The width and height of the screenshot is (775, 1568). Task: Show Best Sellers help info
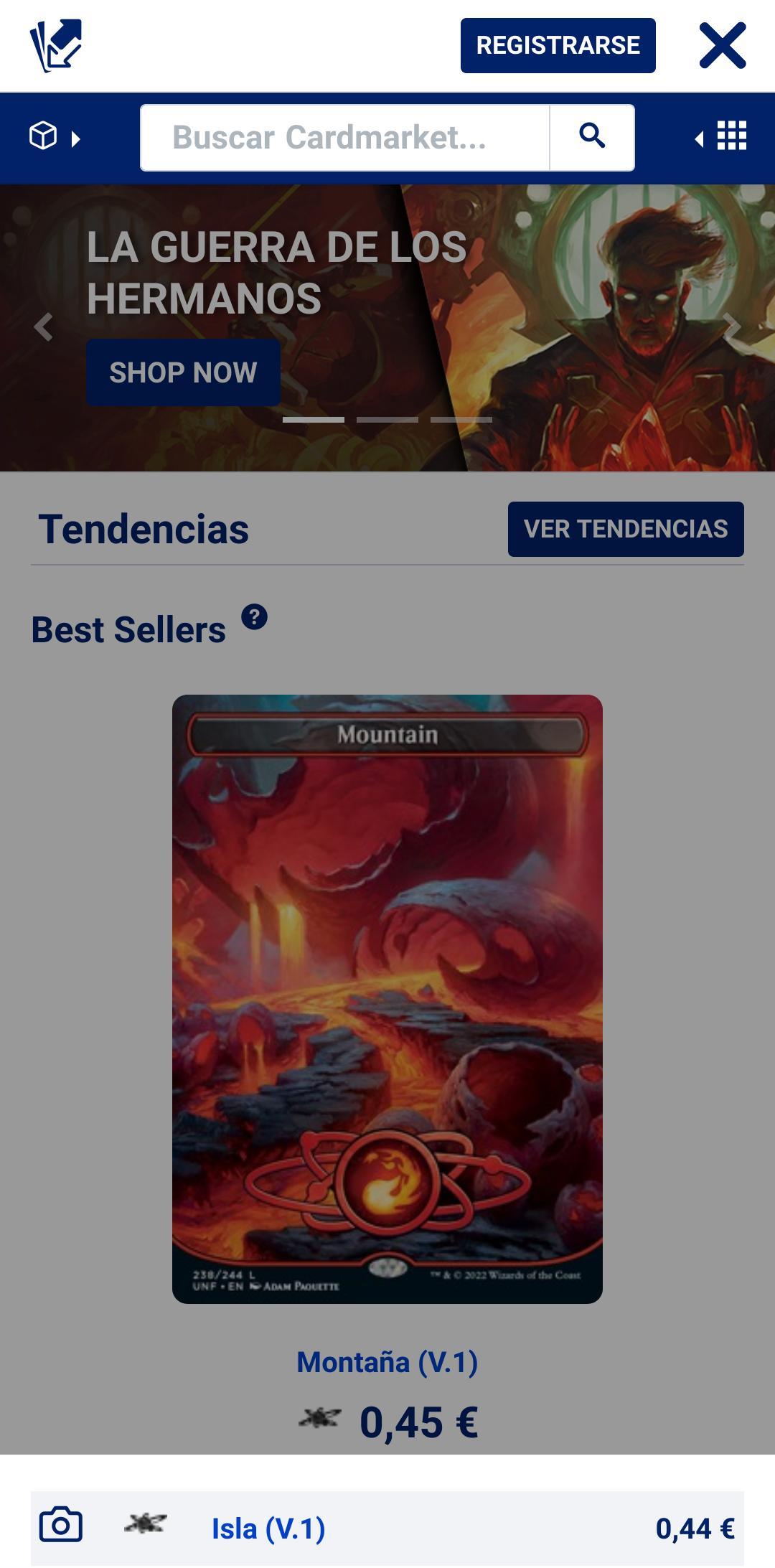254,617
